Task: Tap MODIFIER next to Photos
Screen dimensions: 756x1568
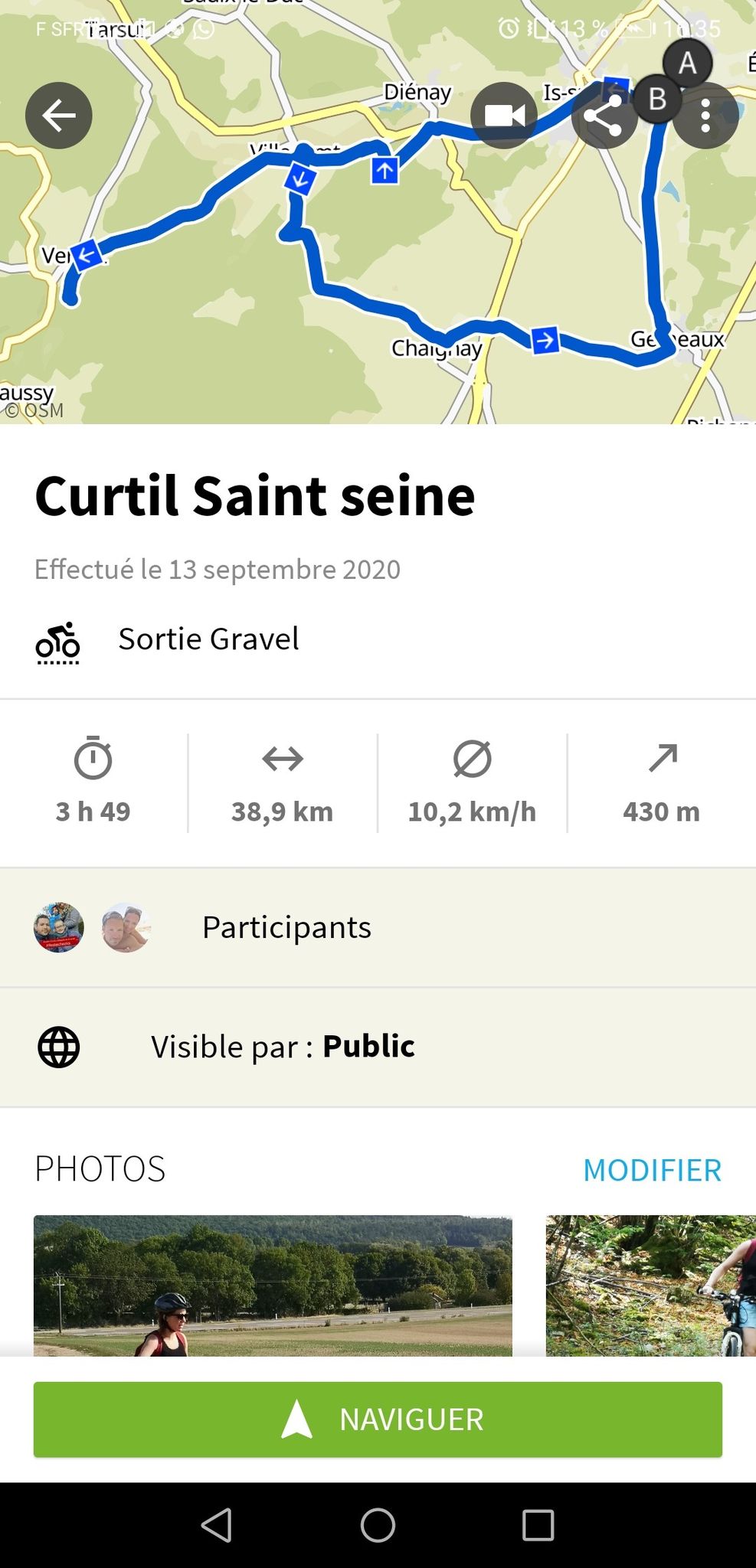Action: tap(652, 1170)
